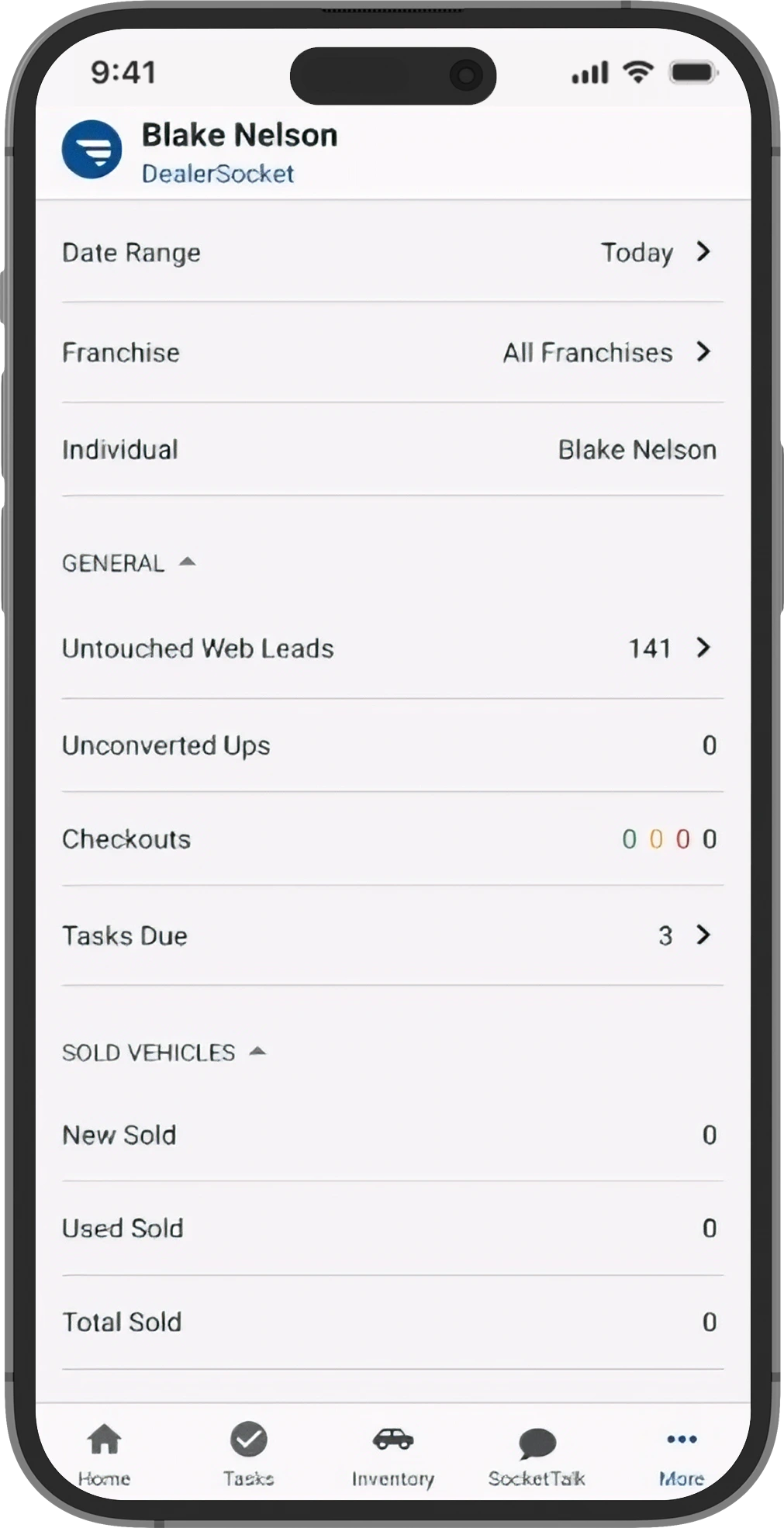Open the Date Range selector

tap(392, 253)
